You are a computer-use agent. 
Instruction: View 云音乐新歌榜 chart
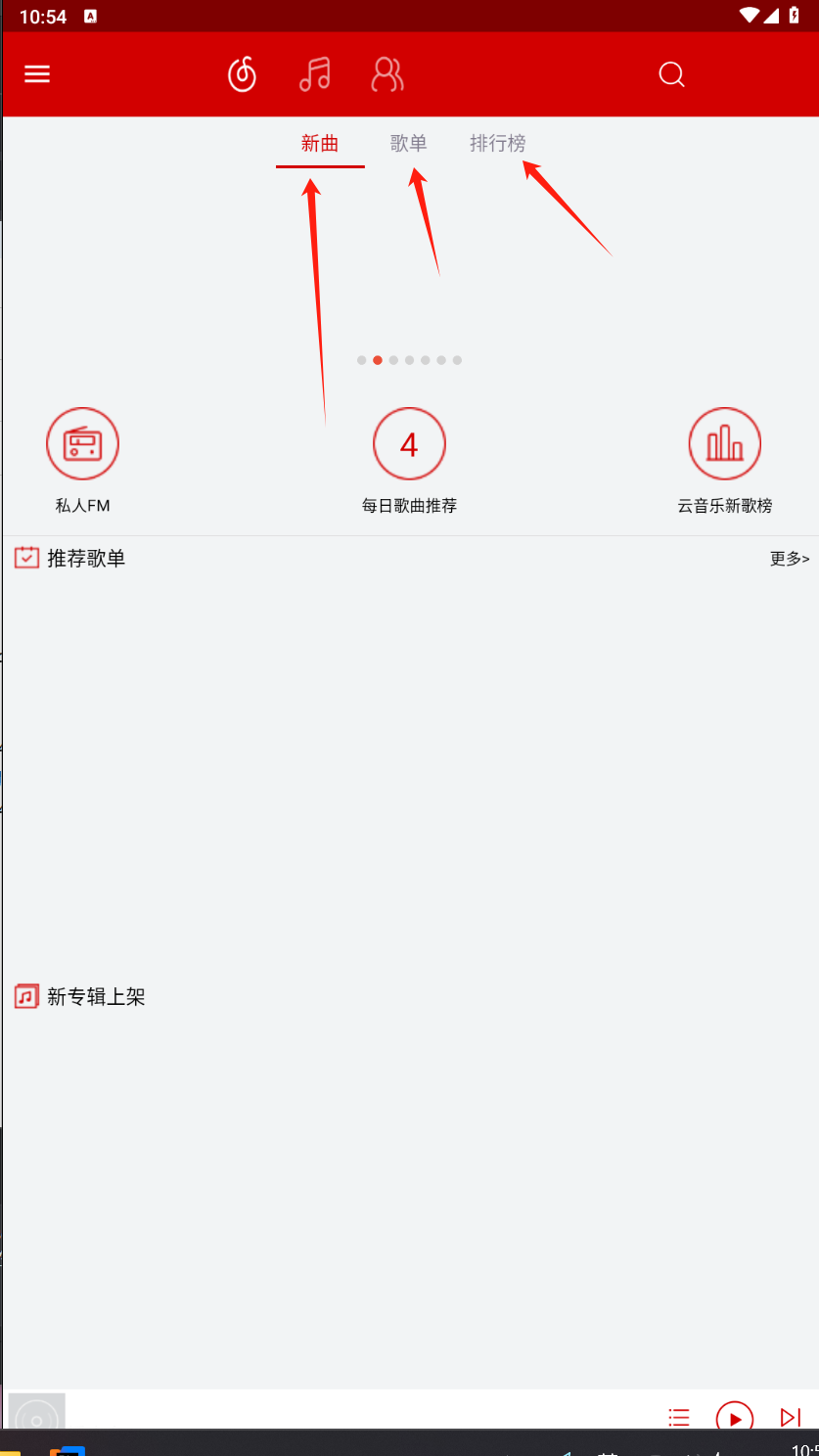point(725,444)
